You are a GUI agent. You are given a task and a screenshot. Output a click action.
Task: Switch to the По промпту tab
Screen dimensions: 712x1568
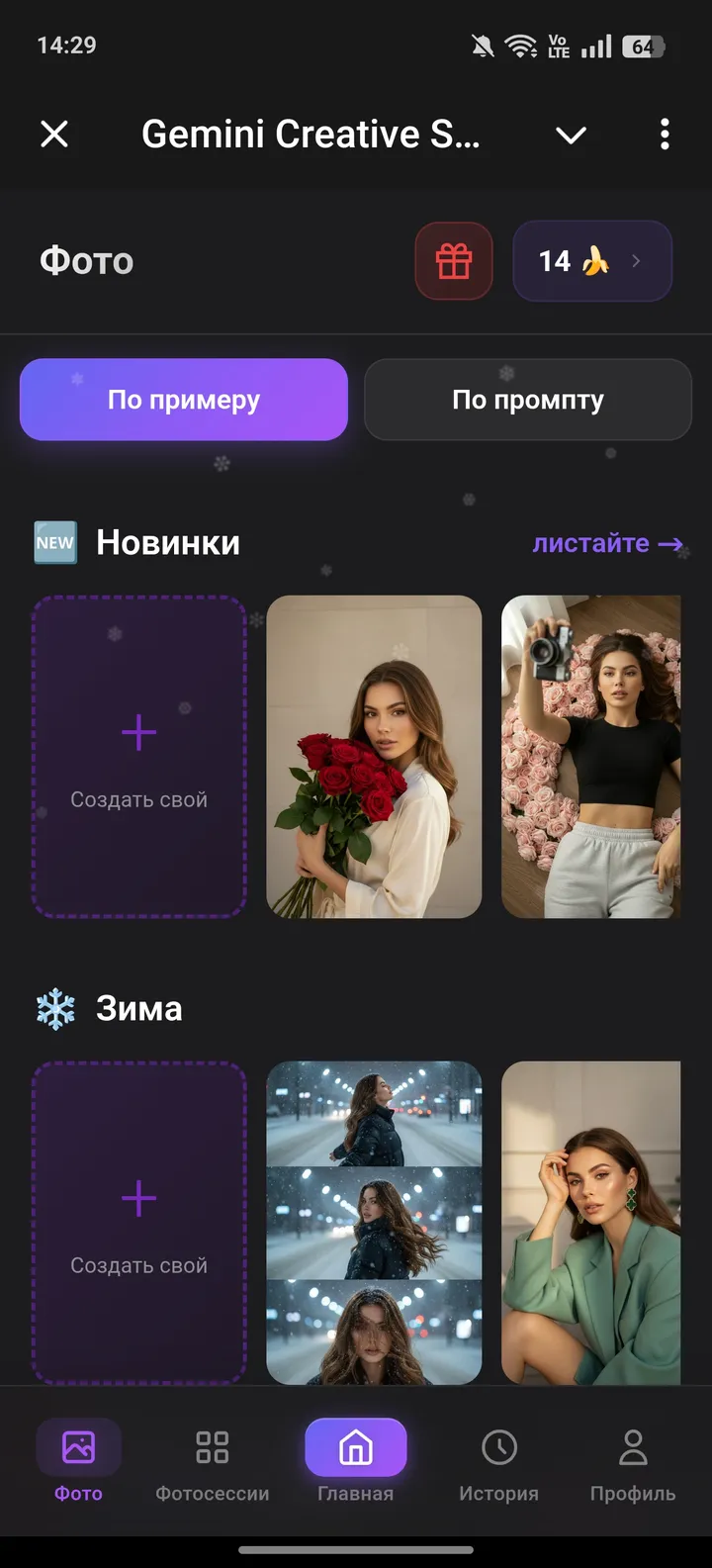[527, 400]
